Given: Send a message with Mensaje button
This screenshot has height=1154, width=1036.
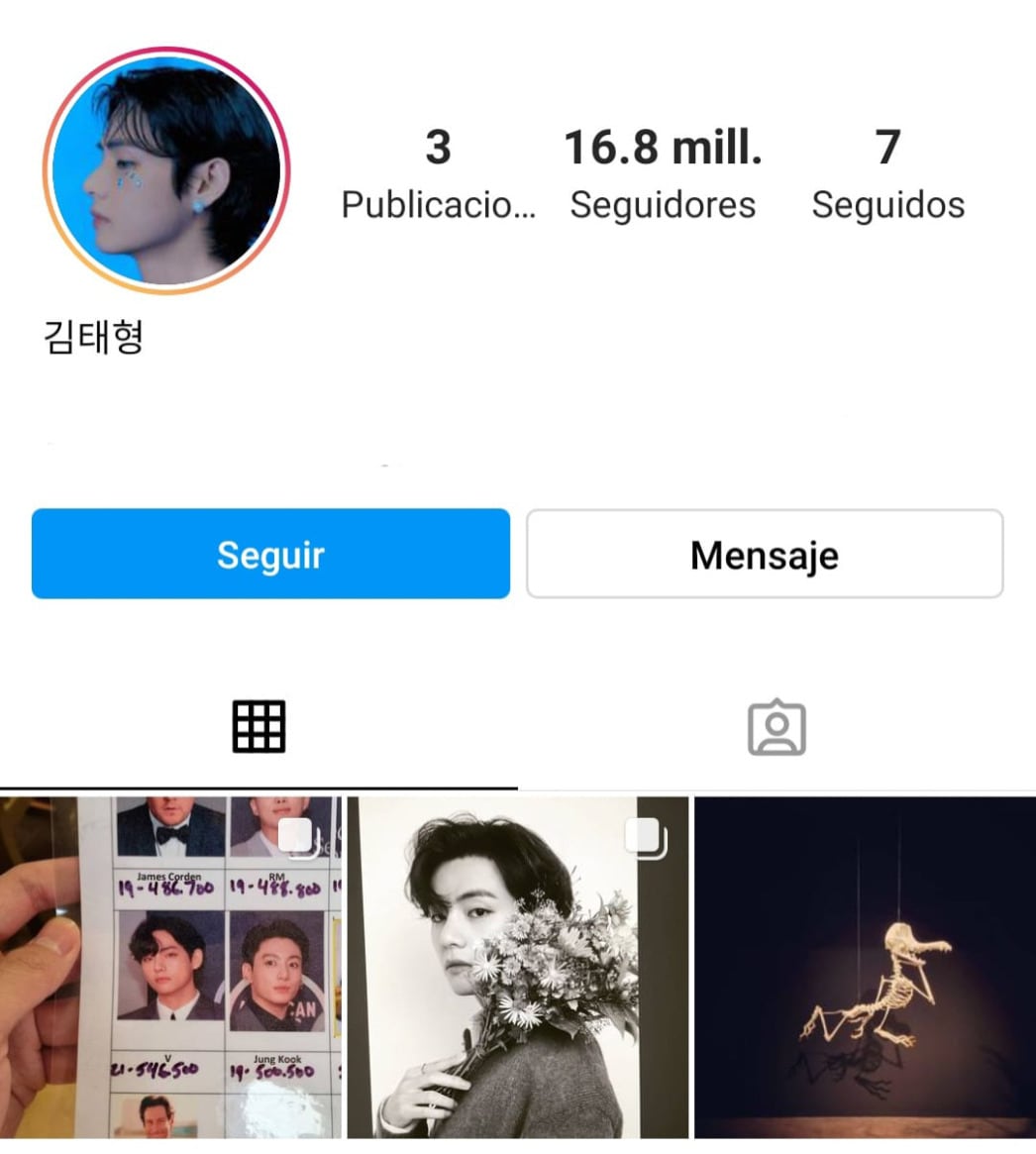Looking at the screenshot, I should 764,554.
